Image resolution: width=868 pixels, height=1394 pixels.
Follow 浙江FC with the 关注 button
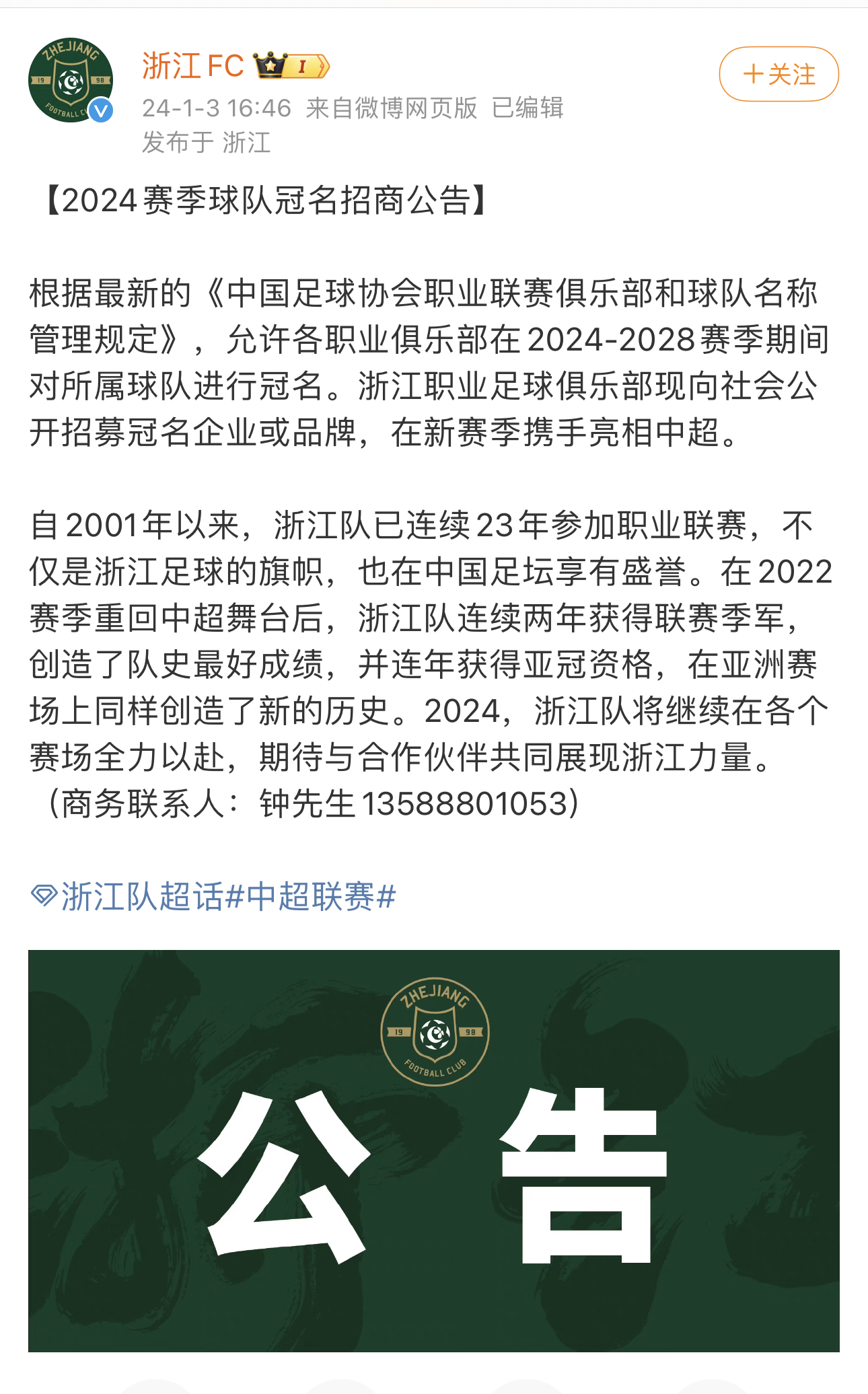[779, 74]
